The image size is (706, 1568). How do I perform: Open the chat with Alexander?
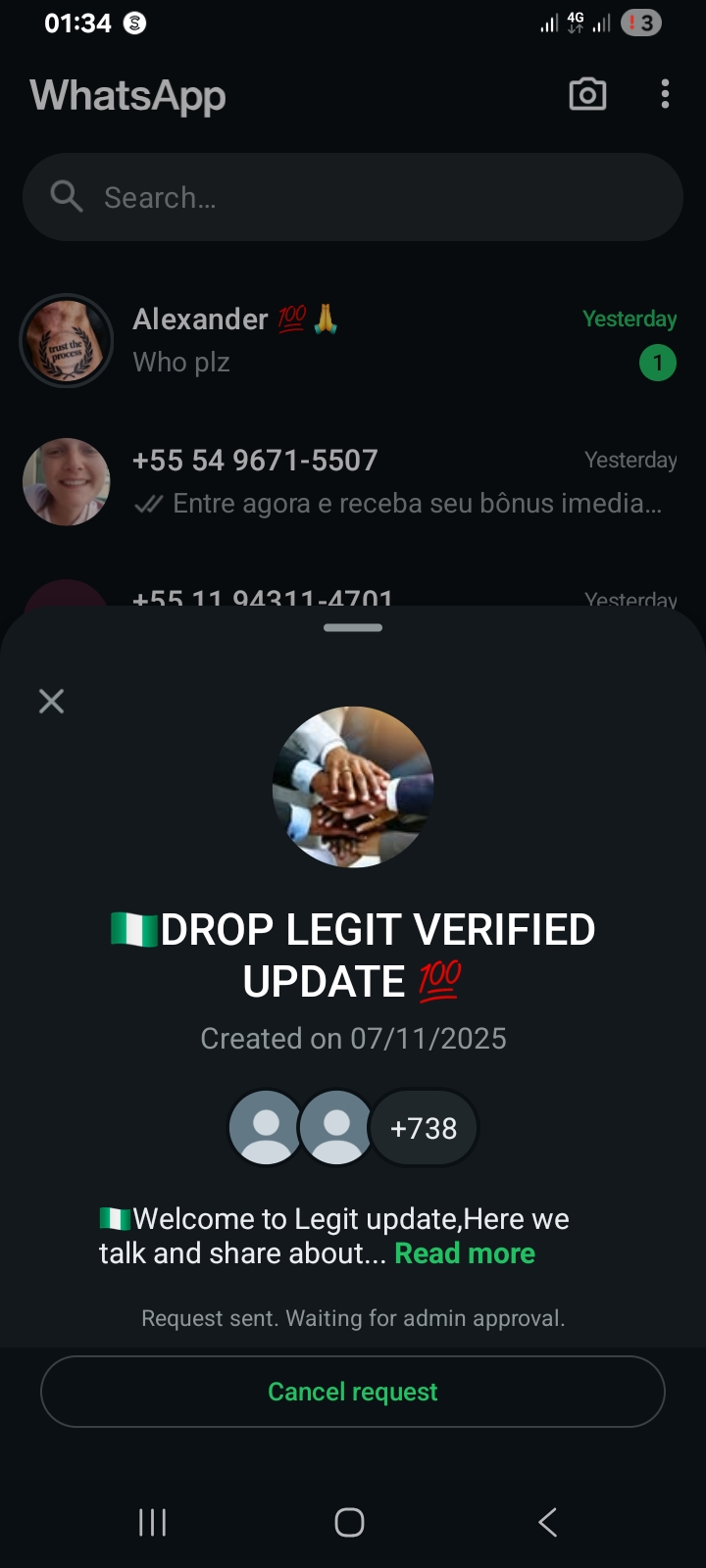[353, 340]
